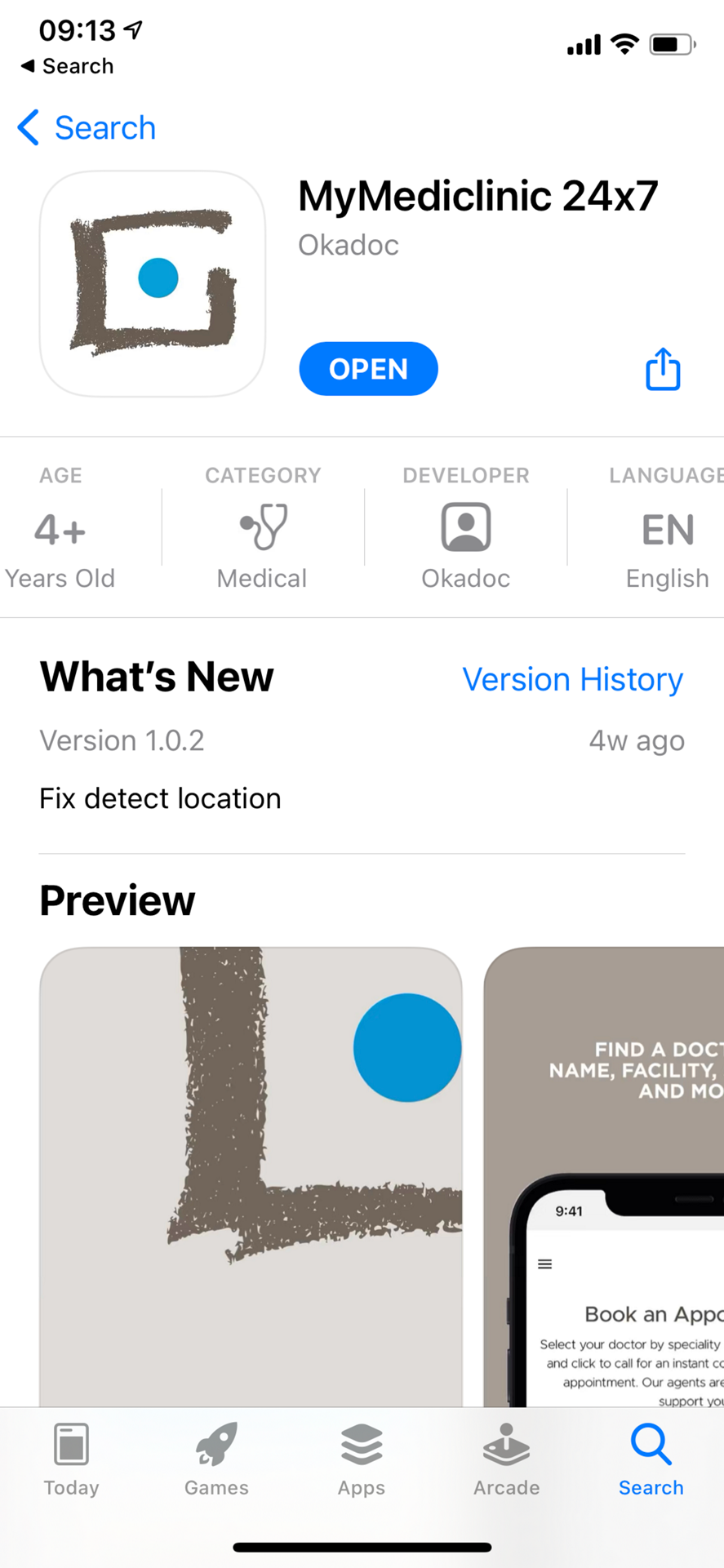Screen dimensions: 724x1568
Task: Select the Search tab
Action: pos(651,1459)
